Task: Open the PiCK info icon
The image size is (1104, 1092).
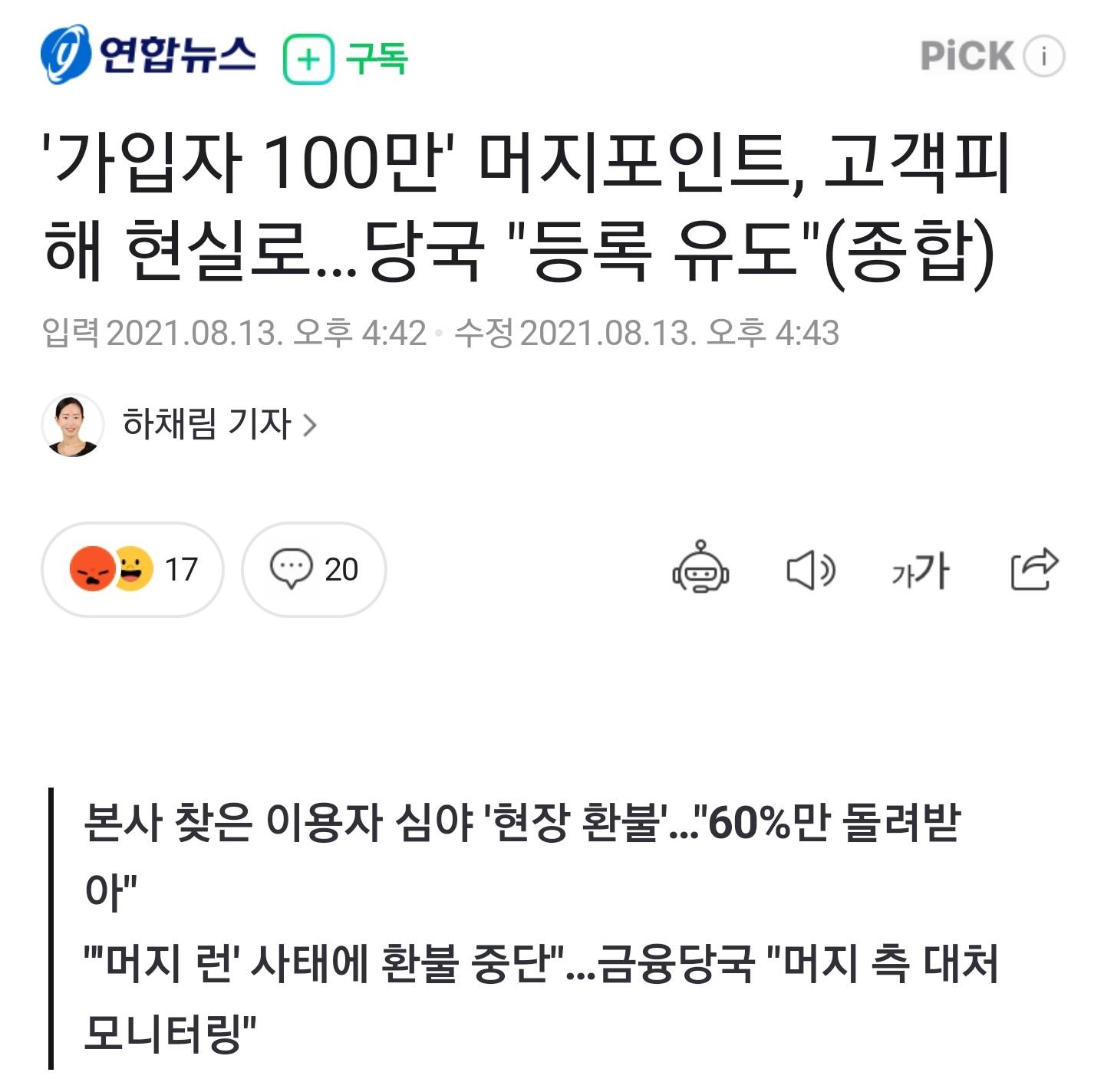Action: point(1044,56)
